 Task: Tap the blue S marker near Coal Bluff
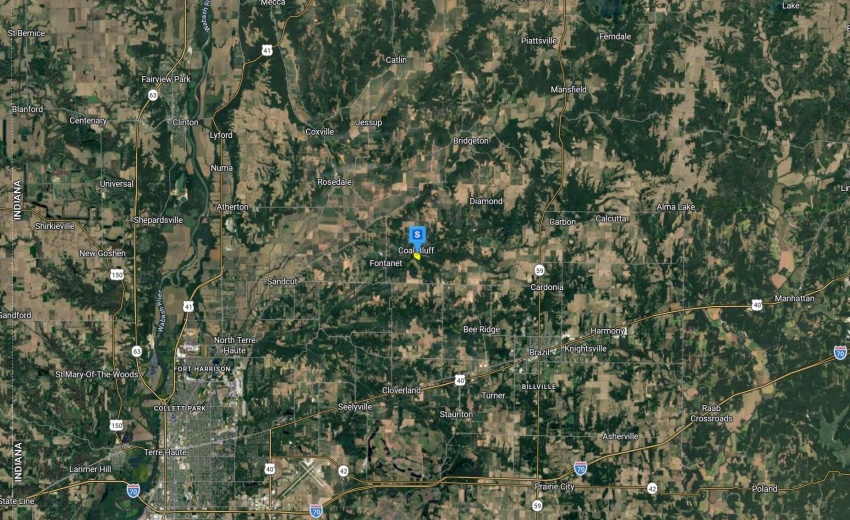[x=417, y=234]
